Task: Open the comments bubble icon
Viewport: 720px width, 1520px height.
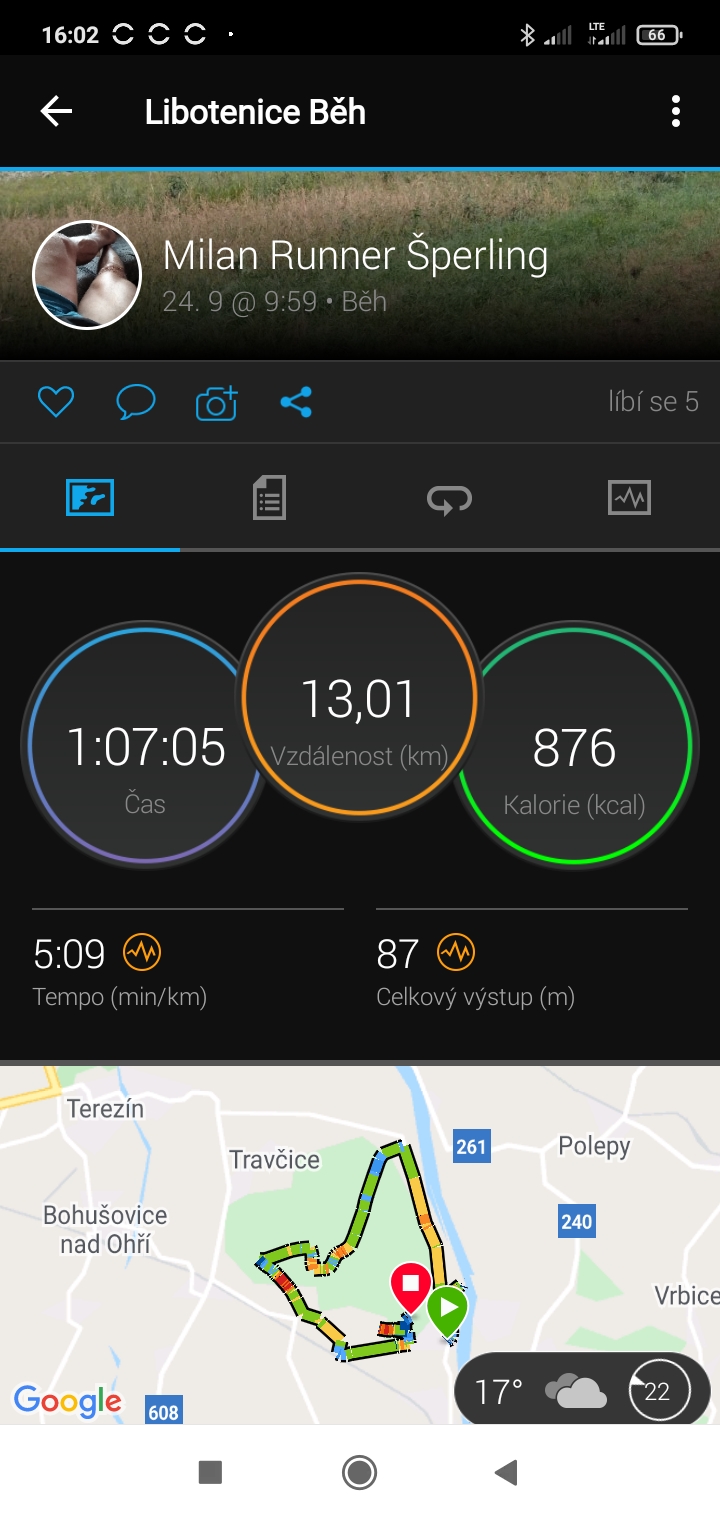Action: 135,402
